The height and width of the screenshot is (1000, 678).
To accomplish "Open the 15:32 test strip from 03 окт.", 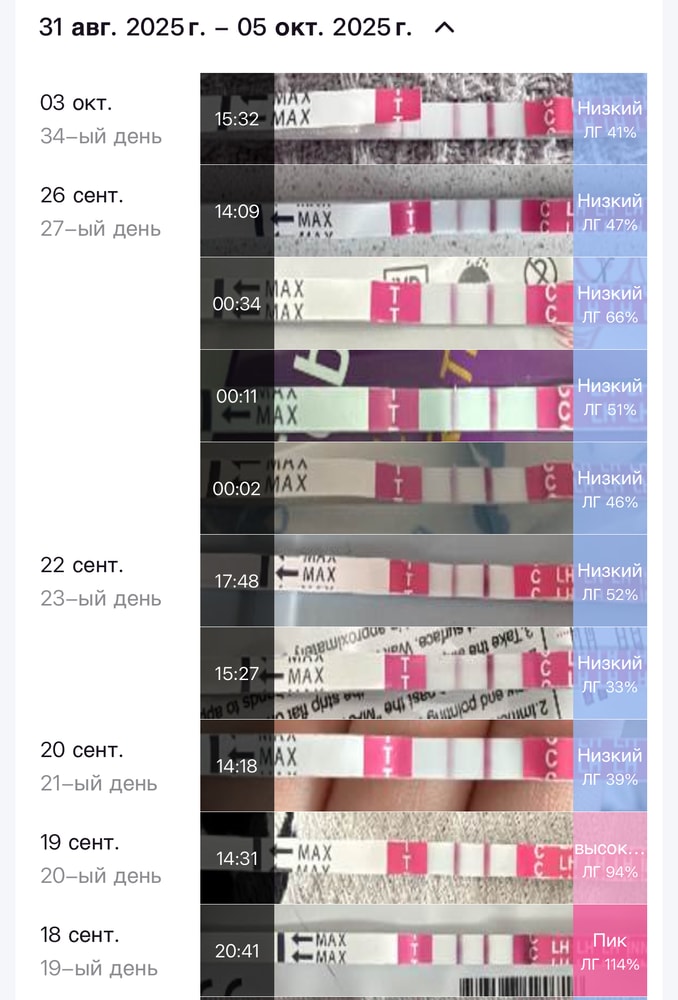I will point(423,118).
